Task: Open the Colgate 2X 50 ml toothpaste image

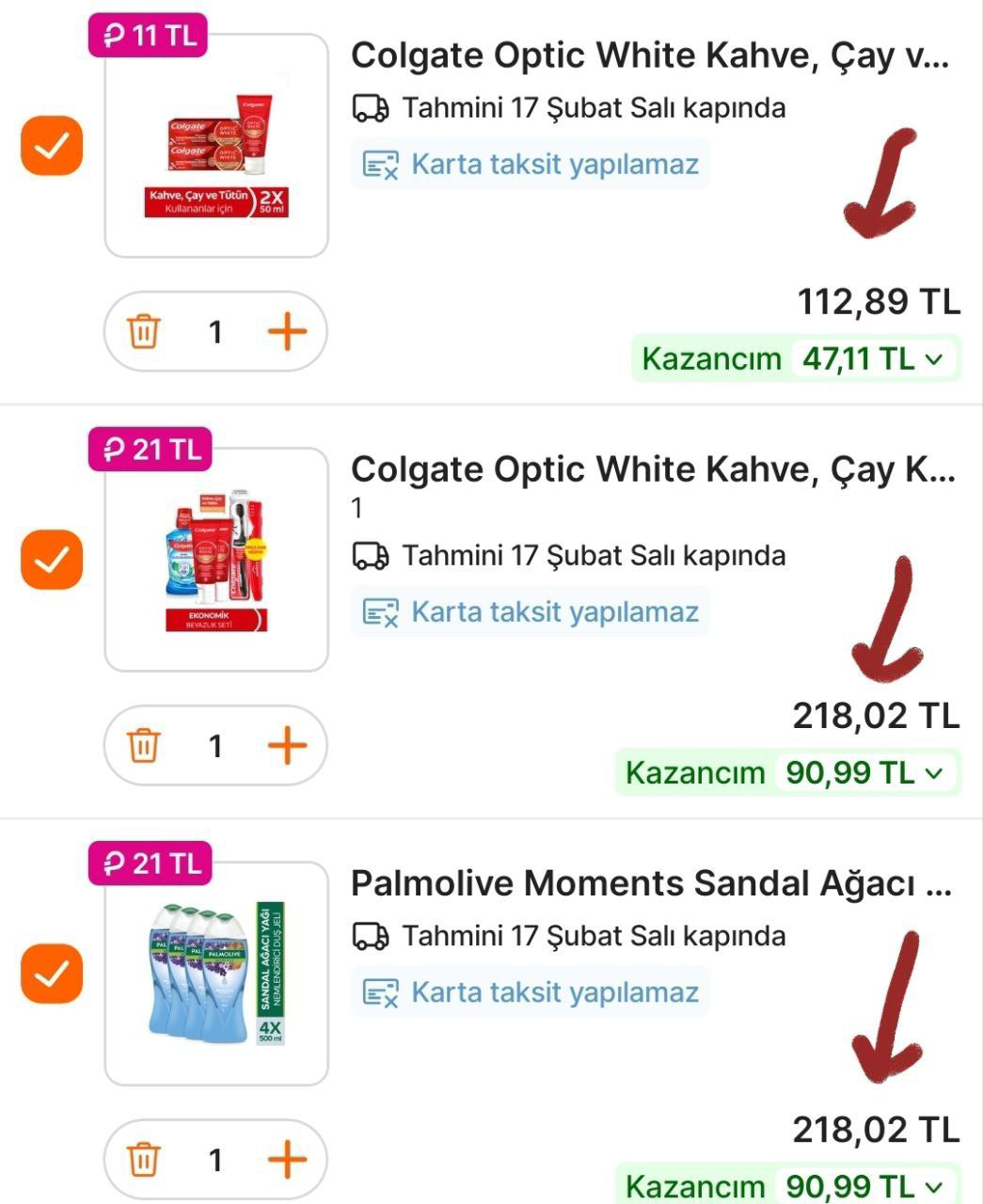Action: (216, 146)
